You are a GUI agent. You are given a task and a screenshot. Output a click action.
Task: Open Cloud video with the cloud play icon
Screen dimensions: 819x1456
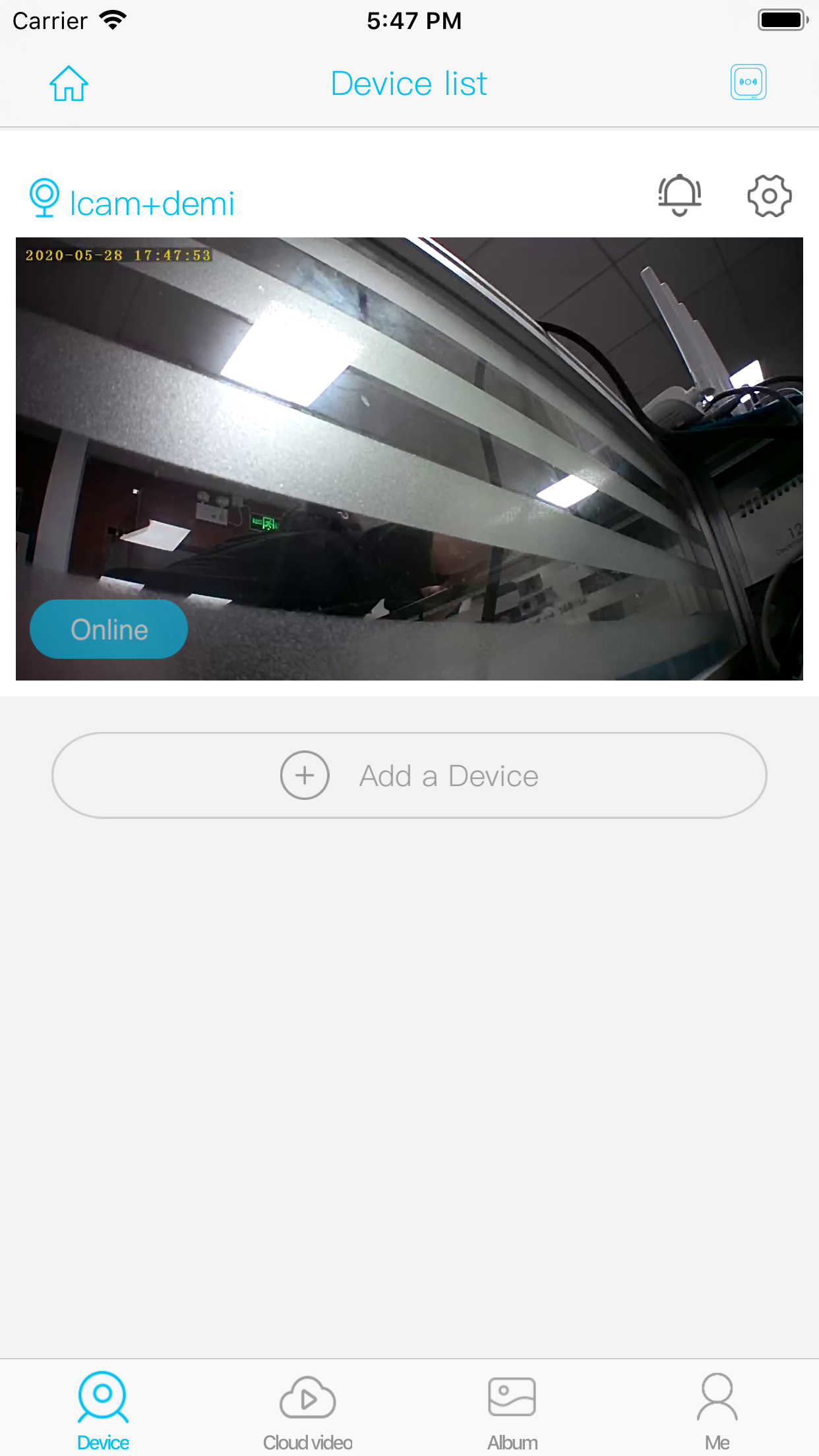tap(307, 1397)
